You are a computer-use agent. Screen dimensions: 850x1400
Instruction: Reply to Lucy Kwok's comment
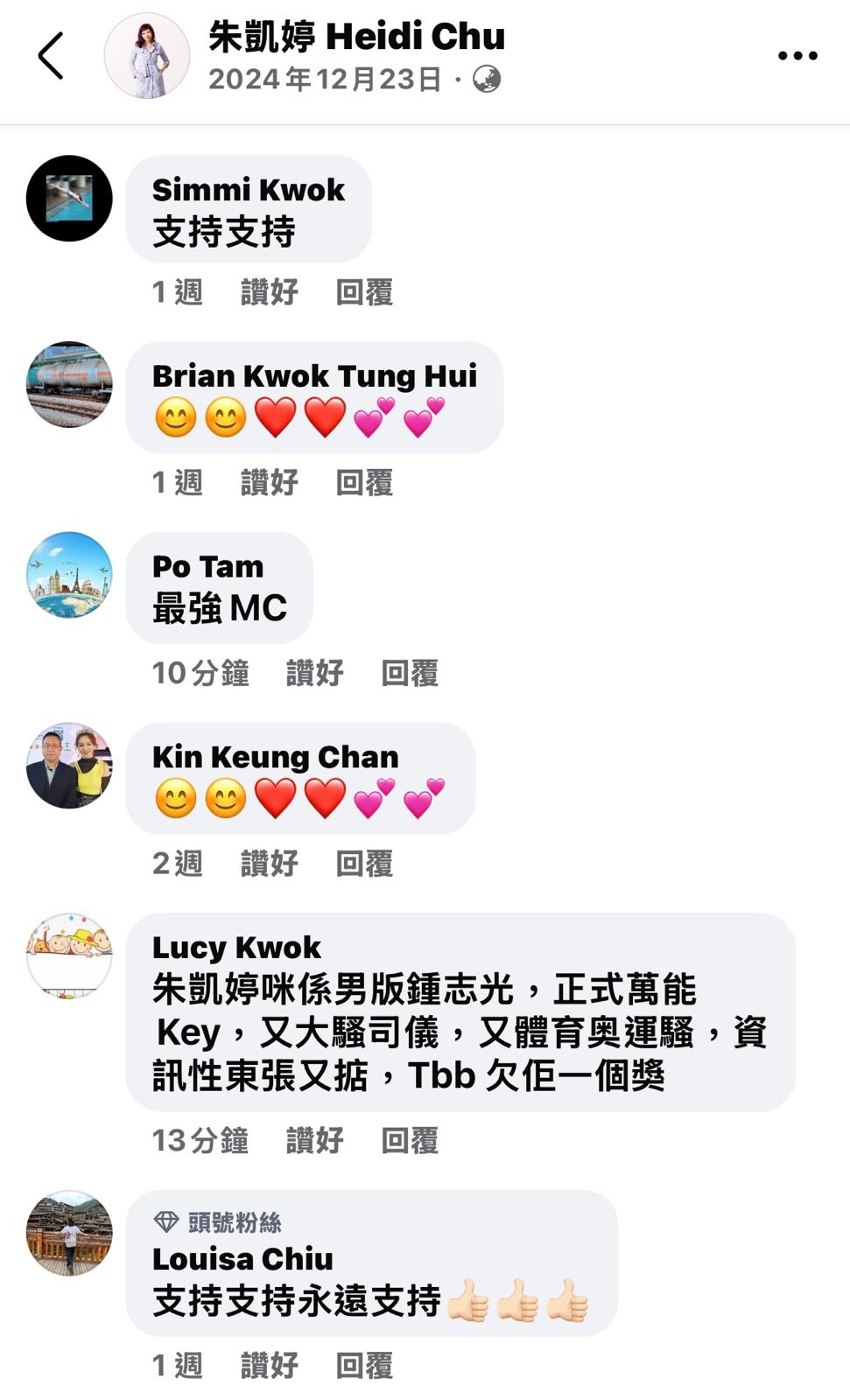tap(410, 1140)
